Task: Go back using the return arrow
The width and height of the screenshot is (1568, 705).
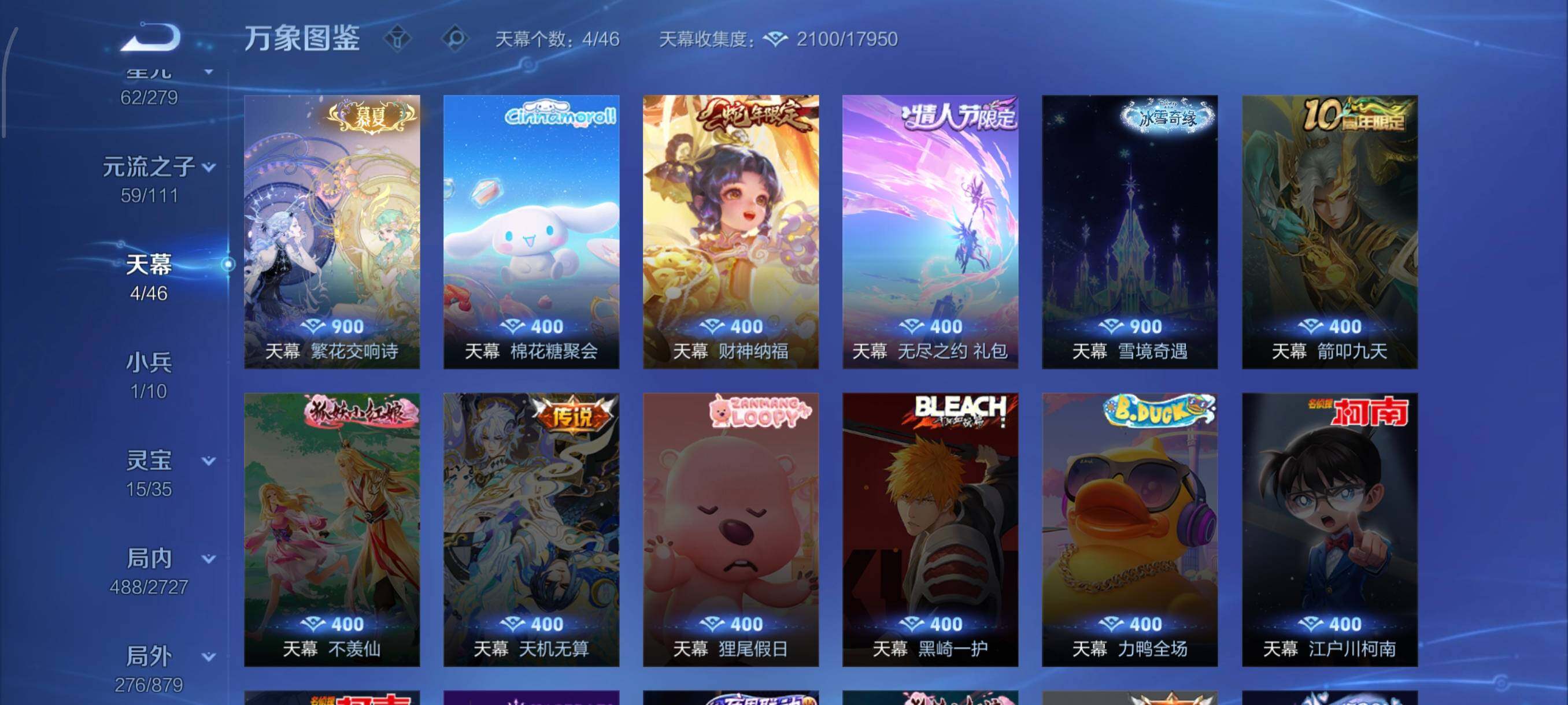Action: coord(150,38)
